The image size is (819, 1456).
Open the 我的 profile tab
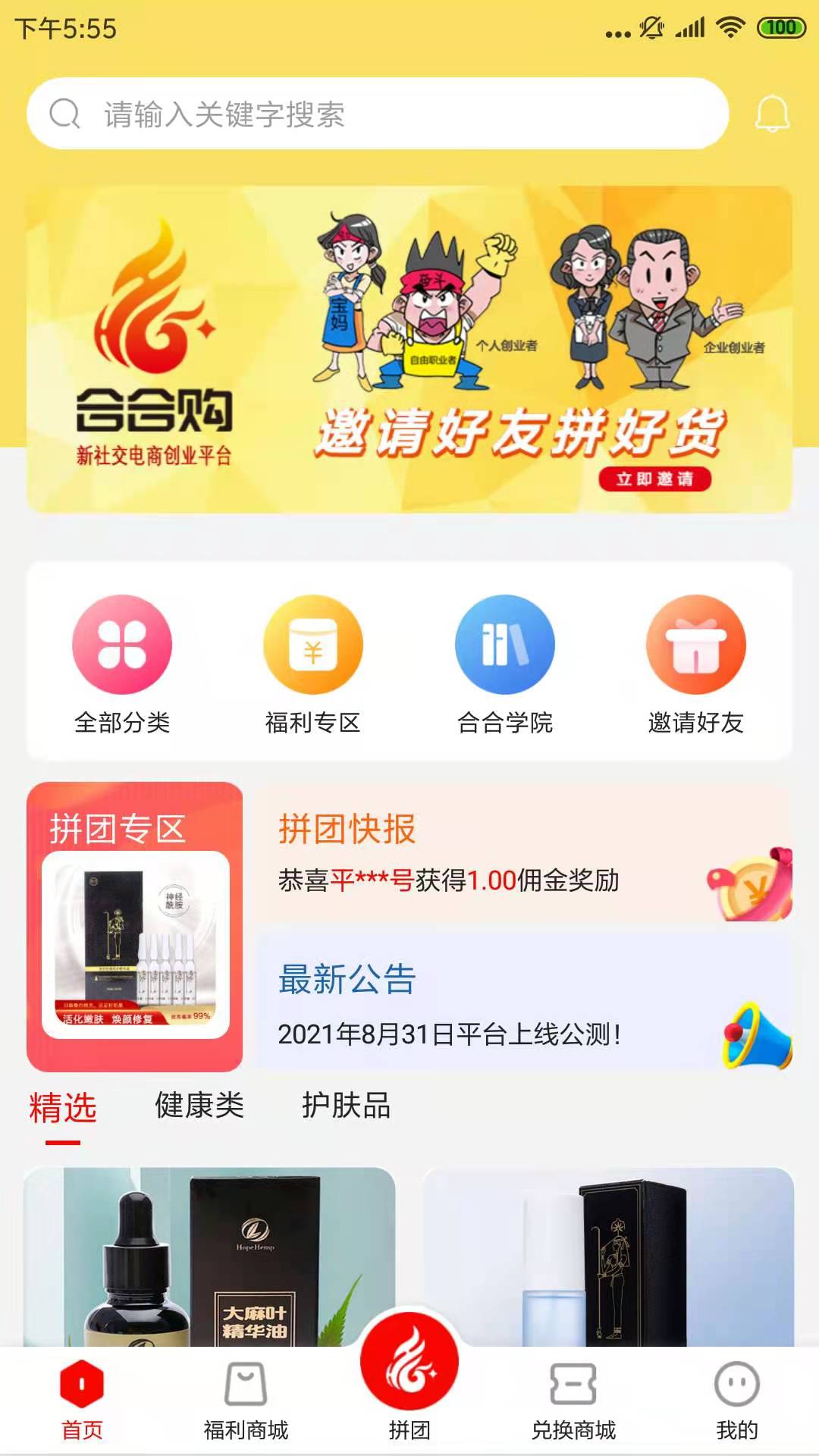736,1400
